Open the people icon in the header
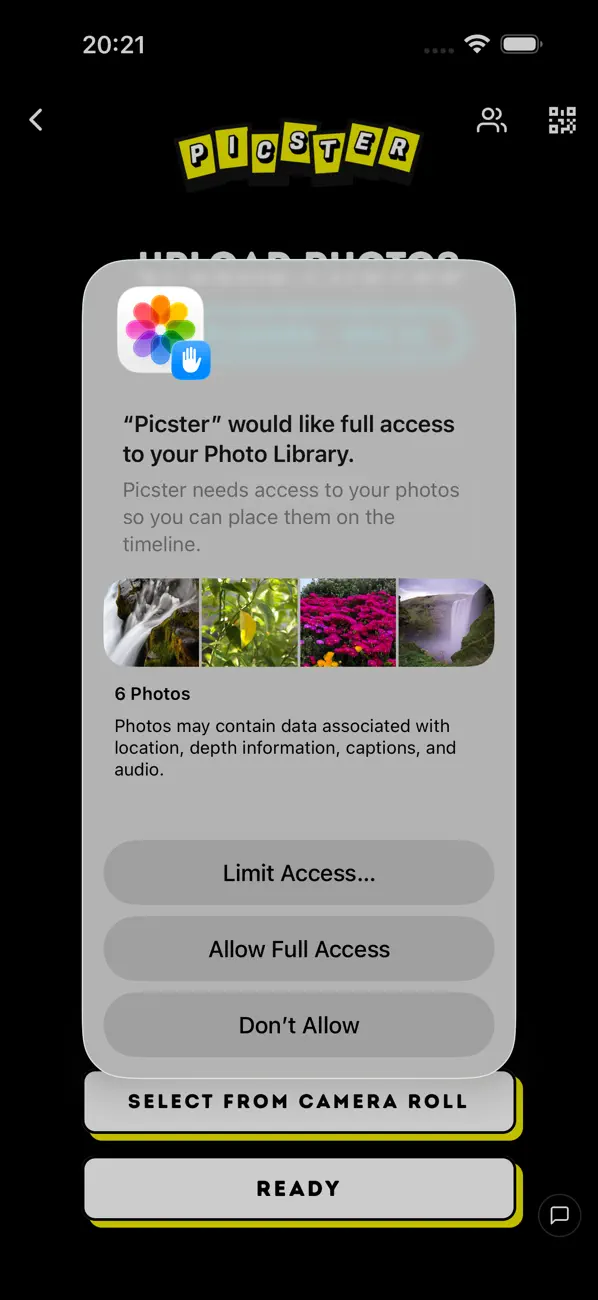Screen dimensions: 598x1300 click(x=492, y=121)
